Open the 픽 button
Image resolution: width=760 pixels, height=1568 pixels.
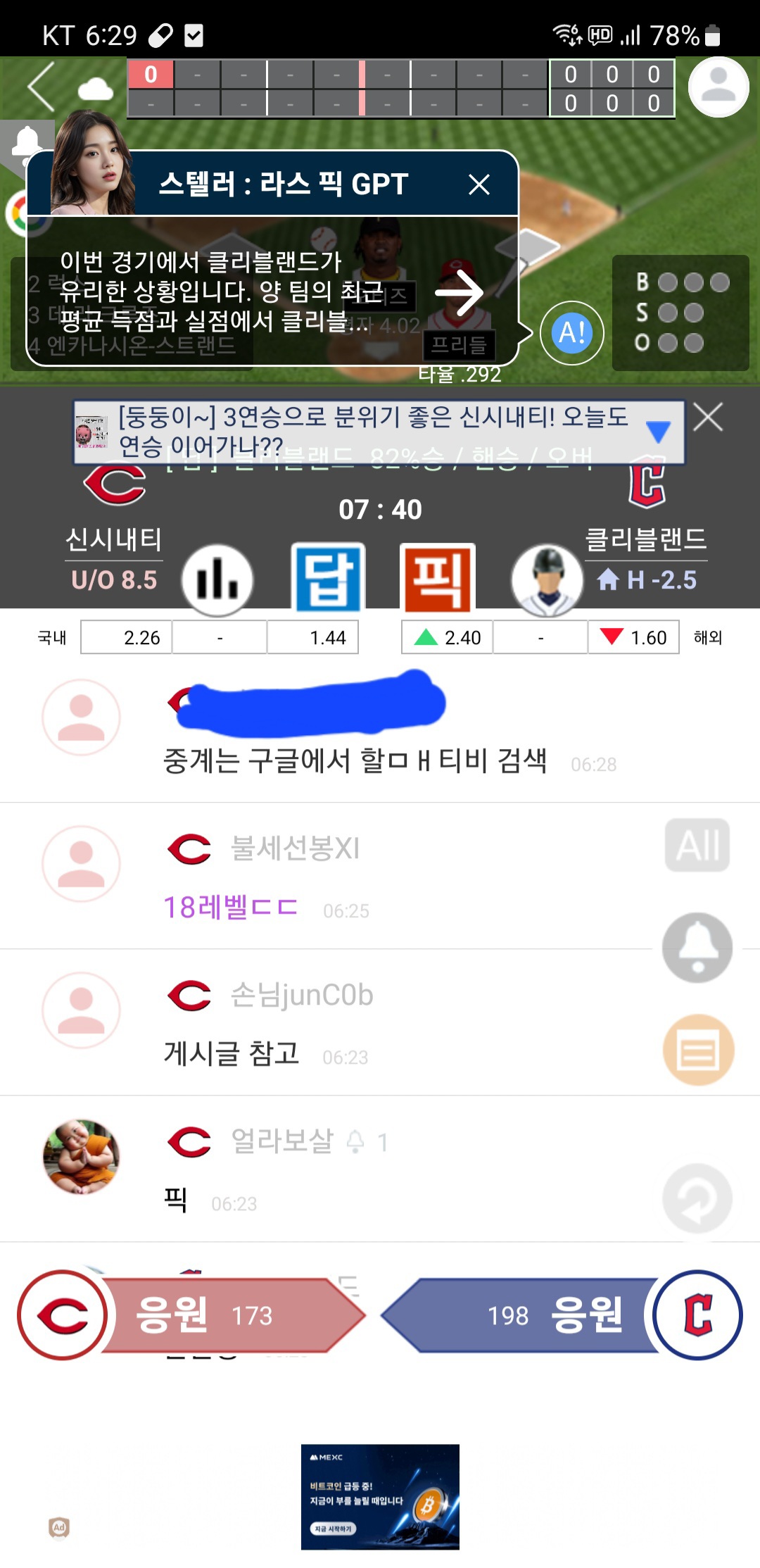tap(437, 577)
